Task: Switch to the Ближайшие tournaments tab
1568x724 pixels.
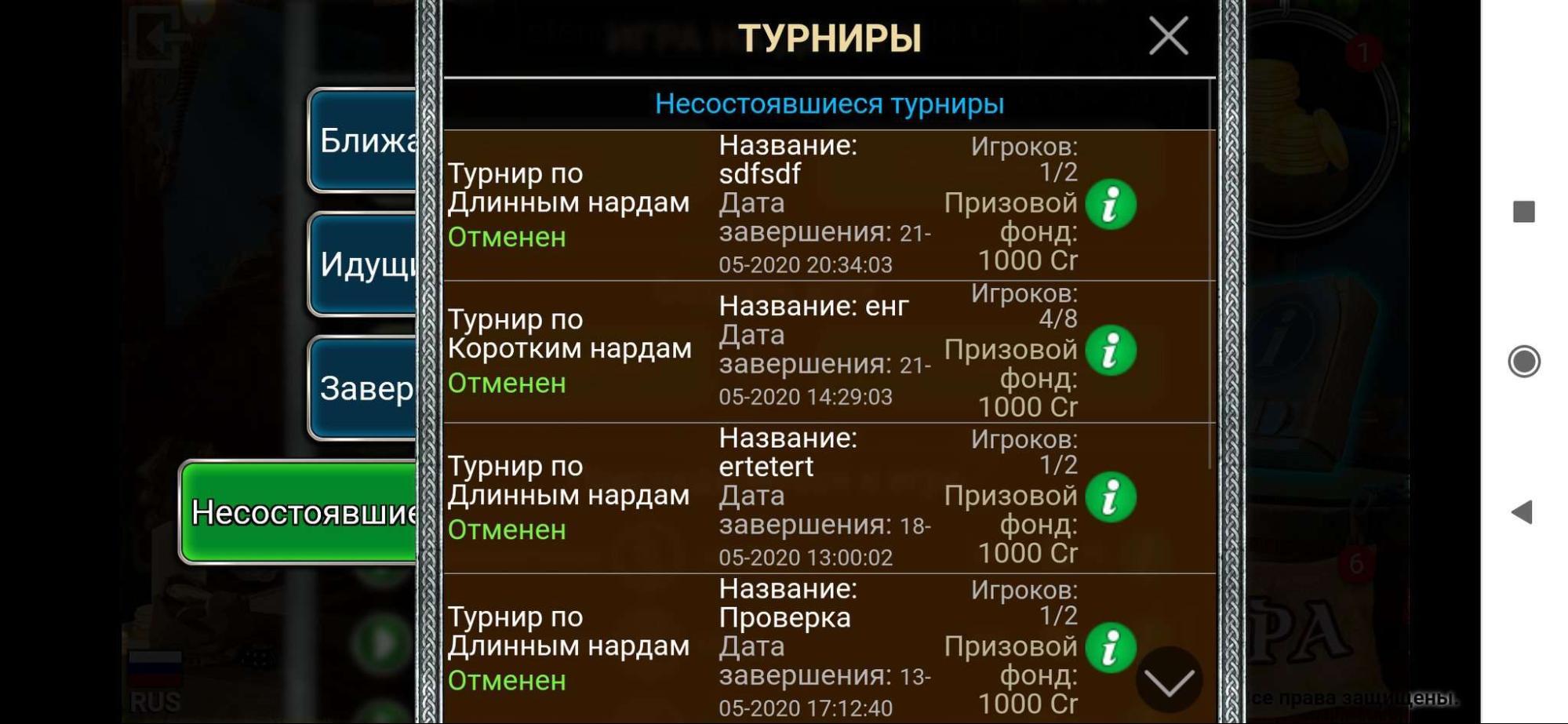Action: [365, 141]
